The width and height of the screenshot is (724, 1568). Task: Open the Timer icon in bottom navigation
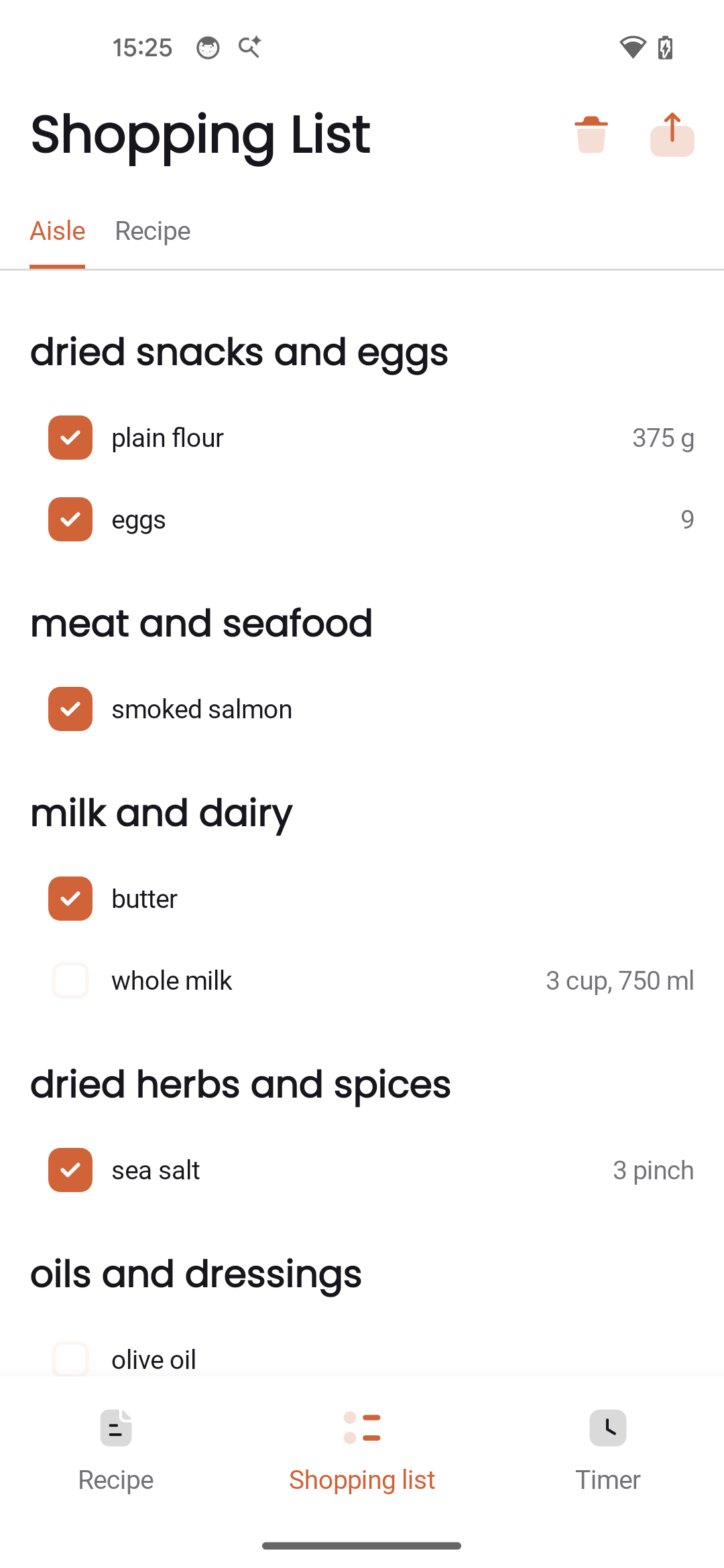607,1428
